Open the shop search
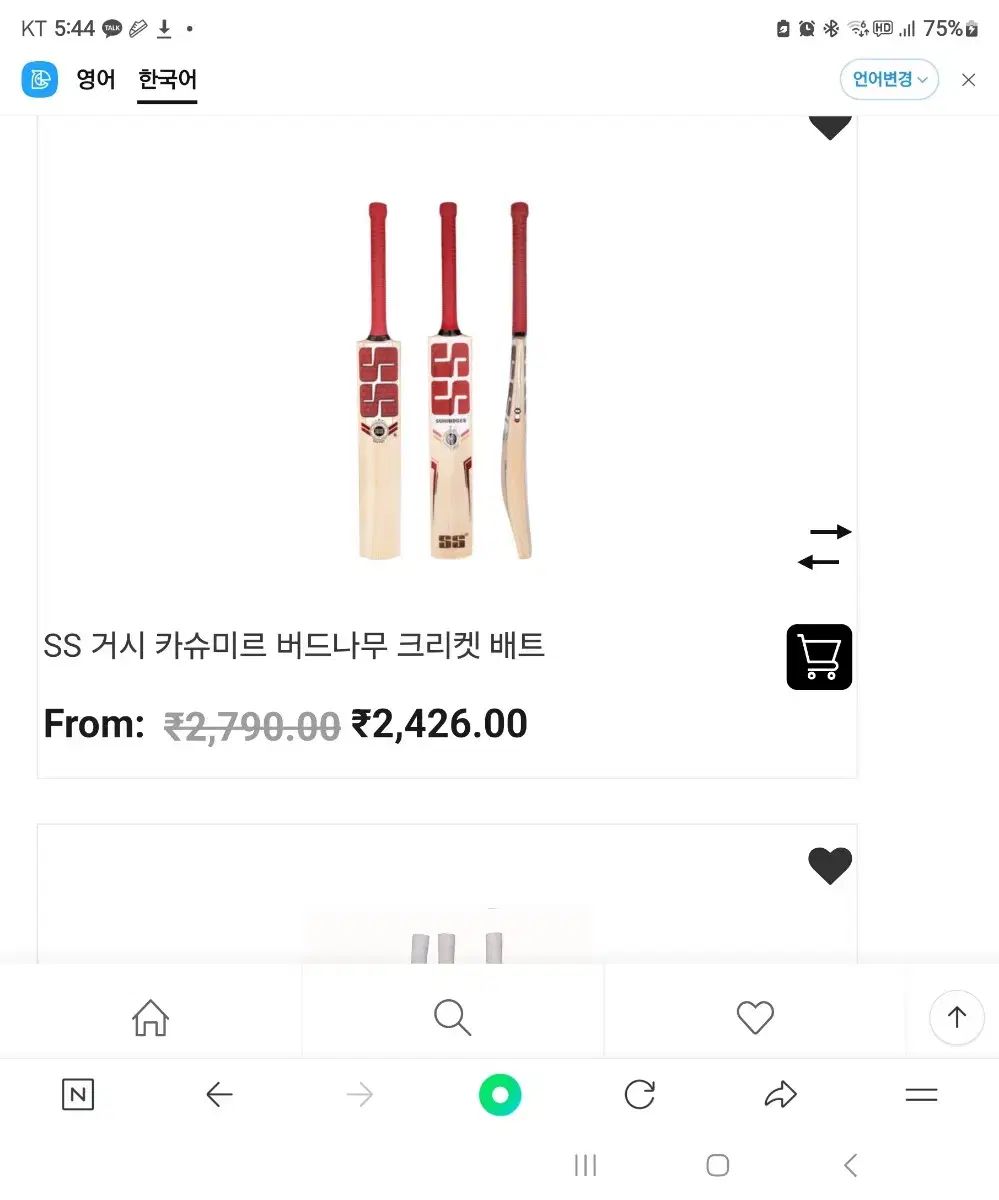Screen dimensions: 999x1200 coord(452,1018)
